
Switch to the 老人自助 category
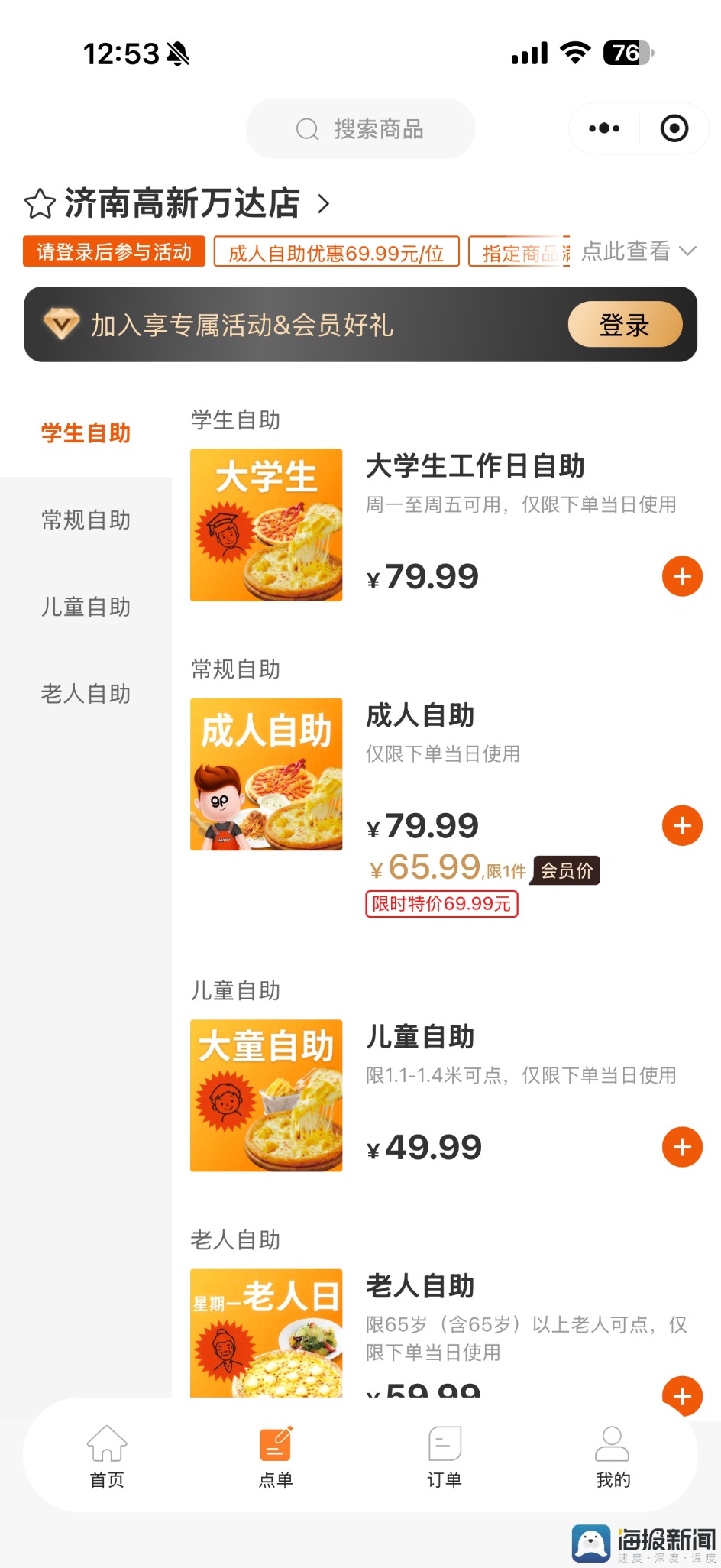pos(85,694)
